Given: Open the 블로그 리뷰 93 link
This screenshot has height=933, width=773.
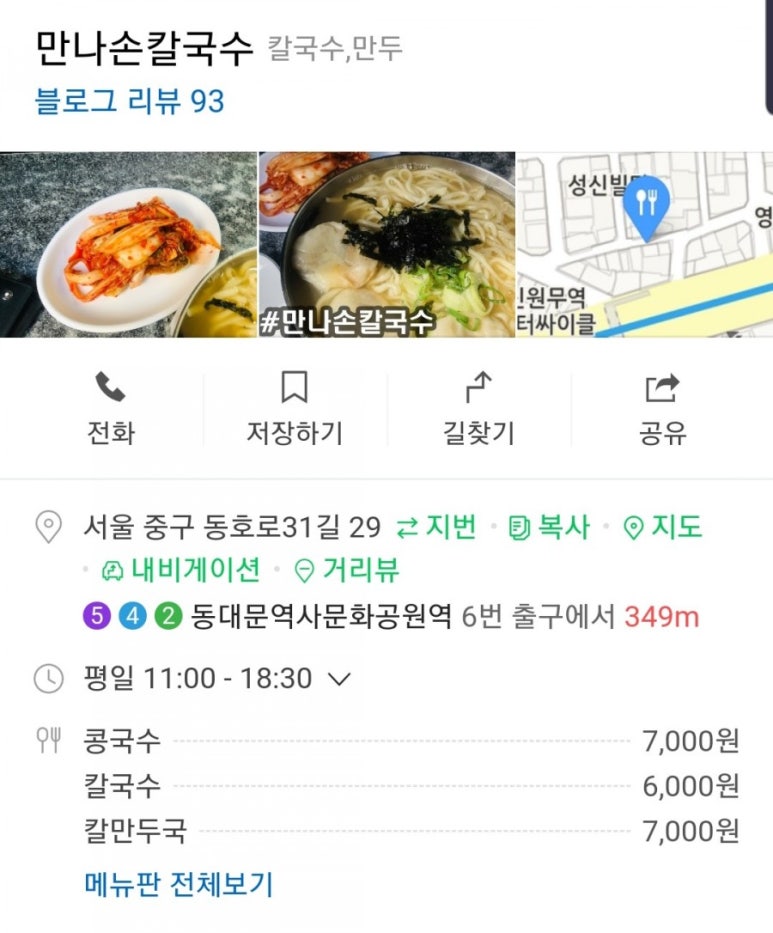Looking at the screenshot, I should click(130, 101).
